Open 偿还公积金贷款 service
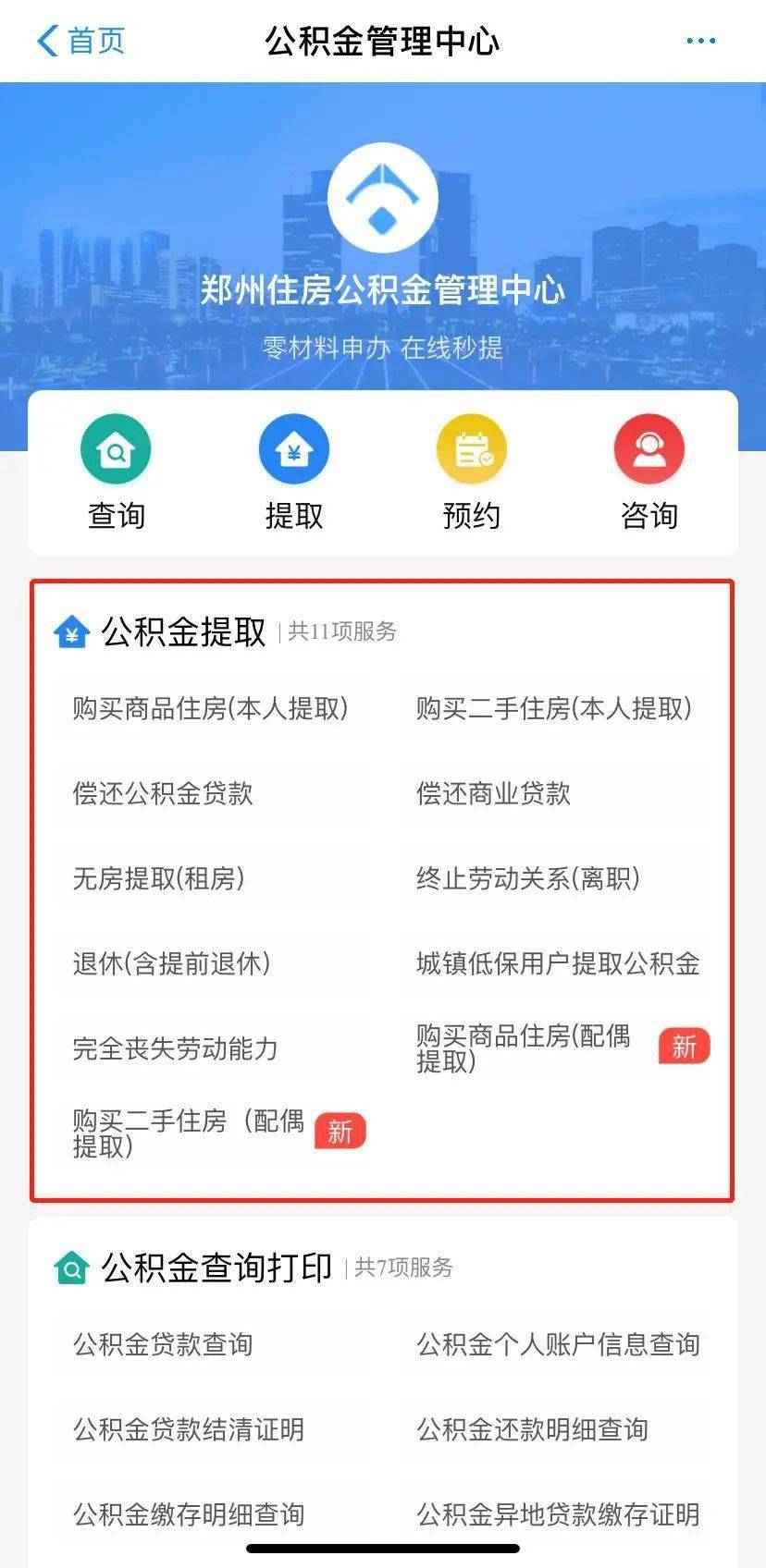This screenshot has width=766, height=1568. click(163, 794)
